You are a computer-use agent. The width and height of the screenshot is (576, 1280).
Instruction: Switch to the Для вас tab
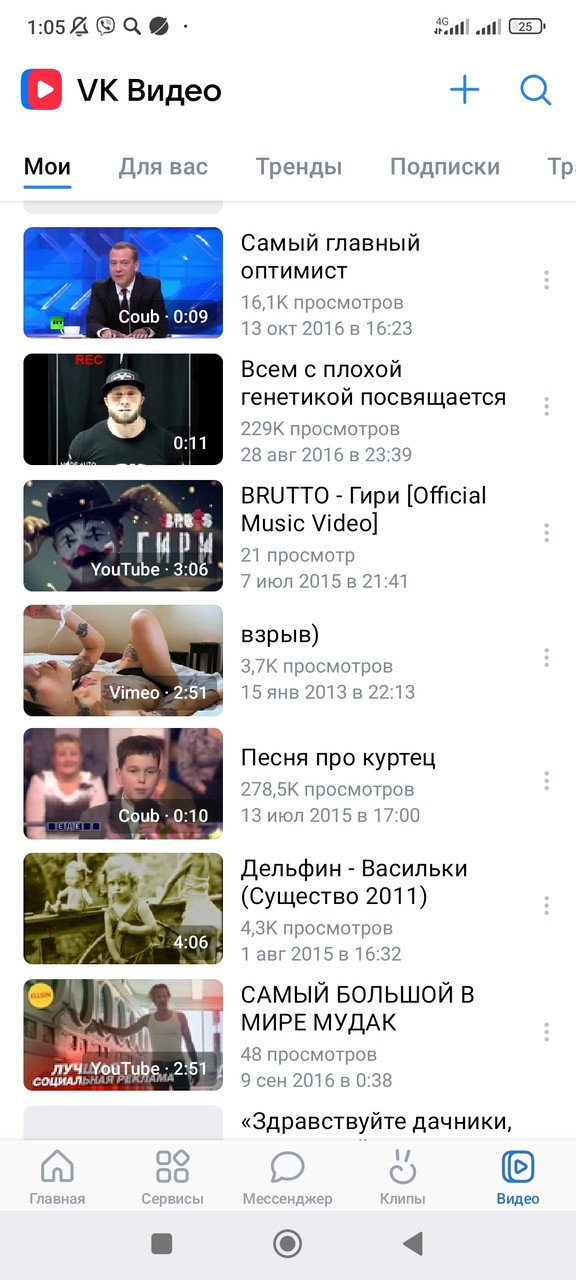[x=163, y=167]
